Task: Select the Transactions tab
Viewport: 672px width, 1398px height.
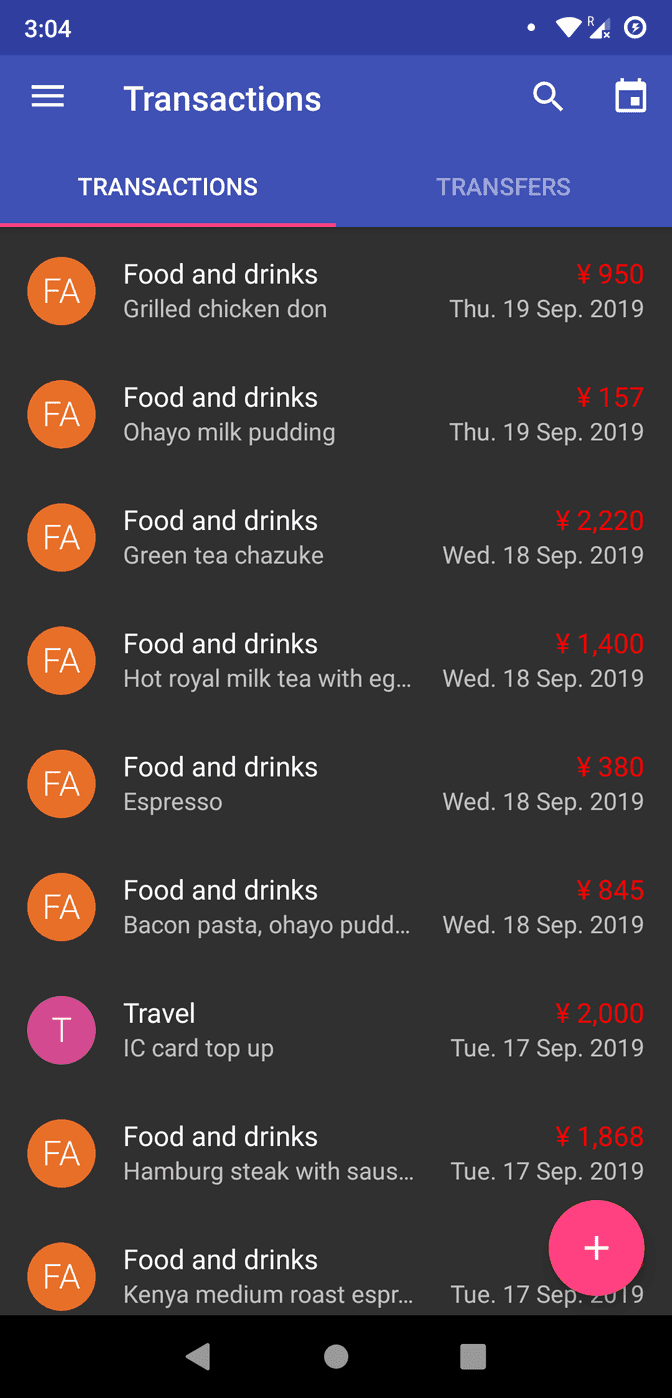Action: 168,187
